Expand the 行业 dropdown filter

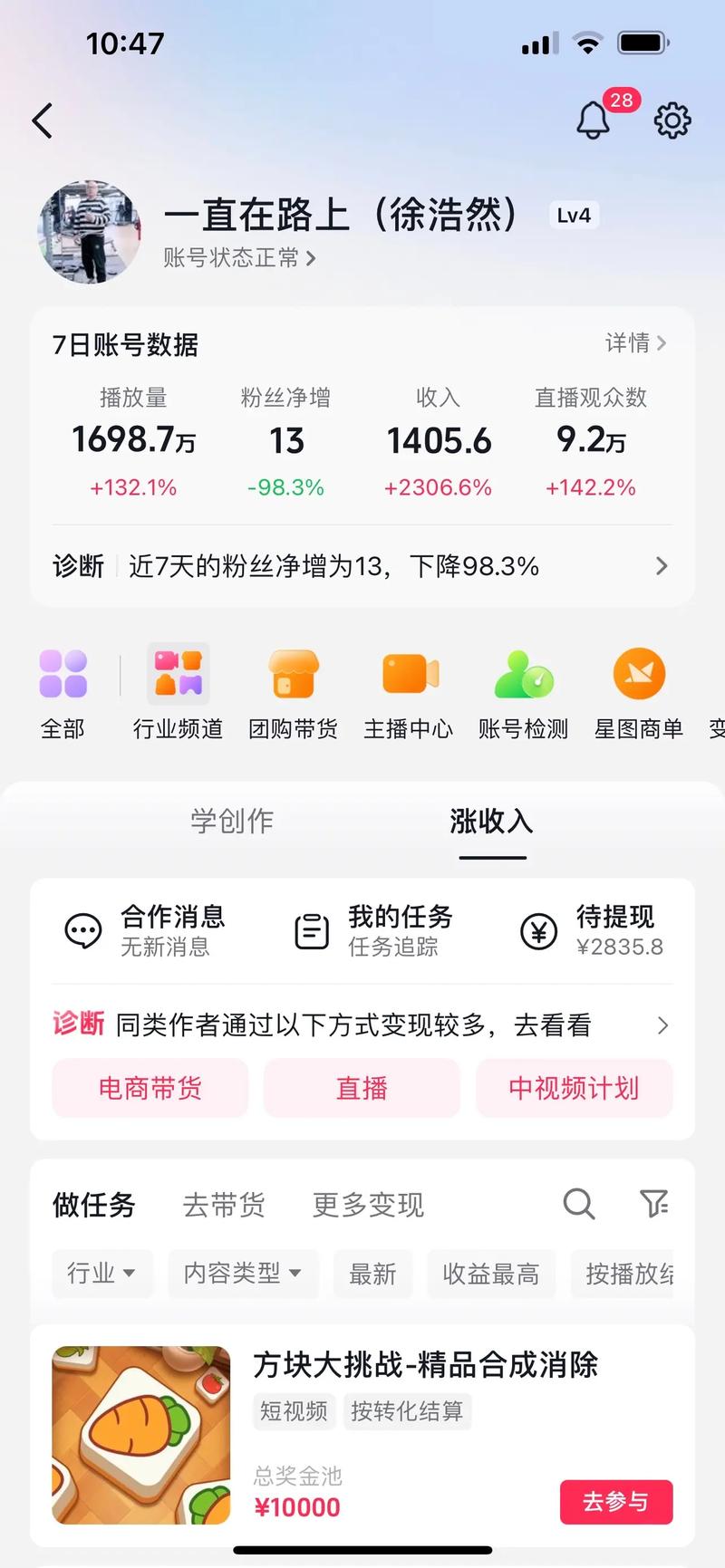(x=101, y=1274)
